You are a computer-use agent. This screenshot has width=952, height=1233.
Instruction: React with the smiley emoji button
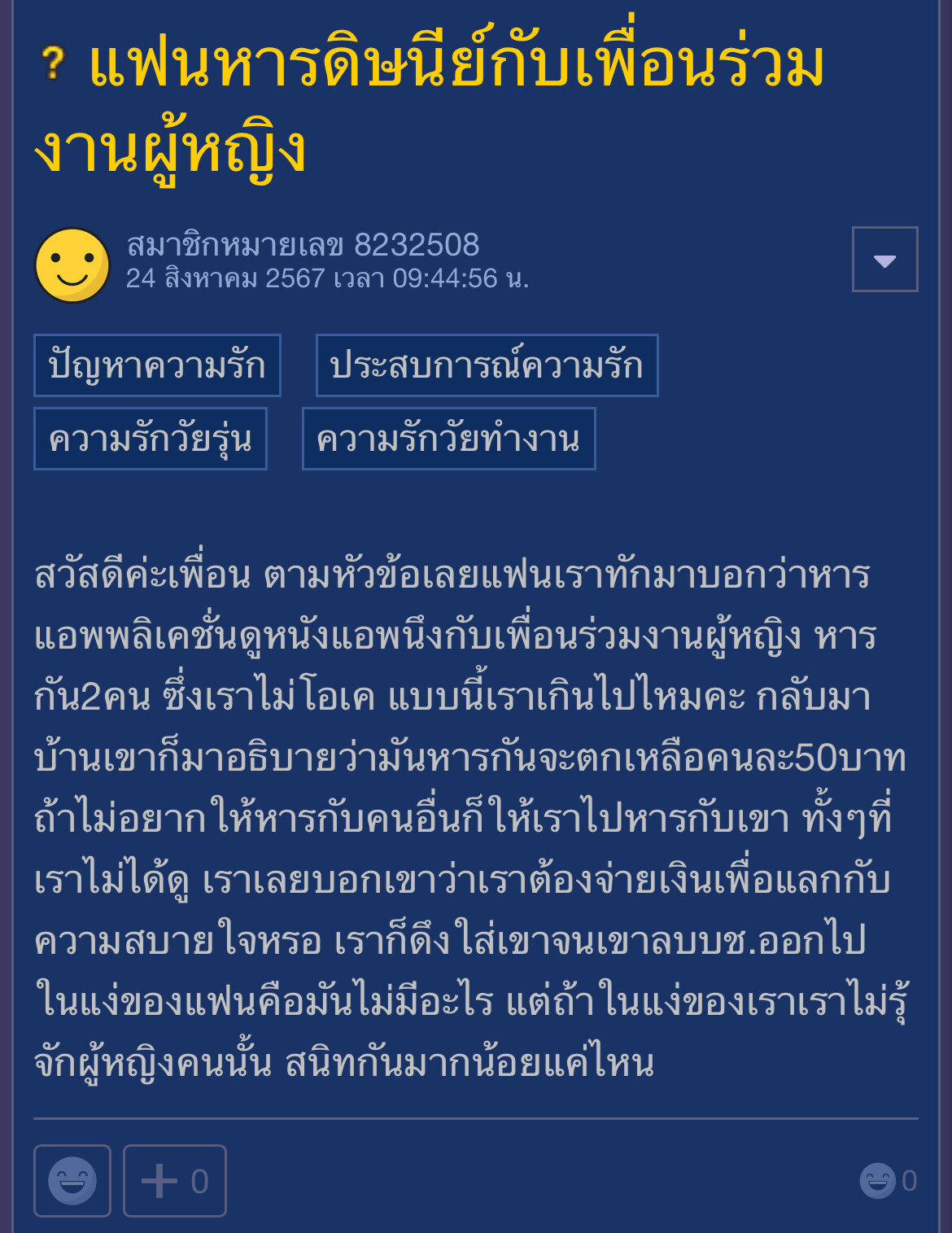(72, 1180)
